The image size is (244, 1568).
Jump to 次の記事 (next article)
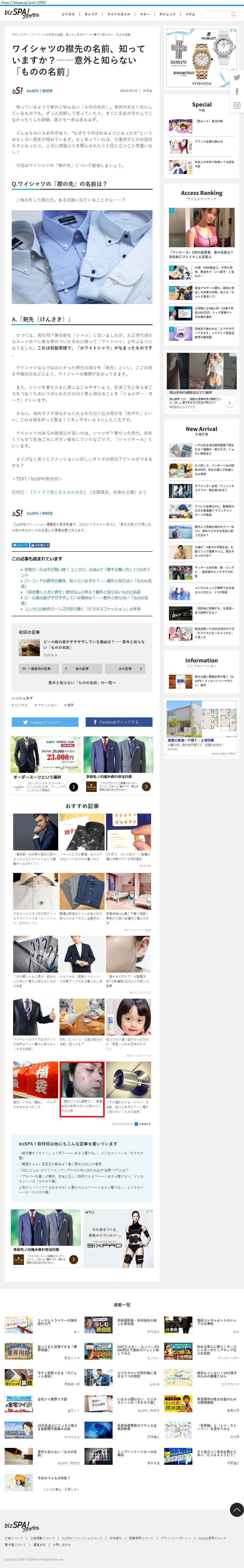[125, 668]
